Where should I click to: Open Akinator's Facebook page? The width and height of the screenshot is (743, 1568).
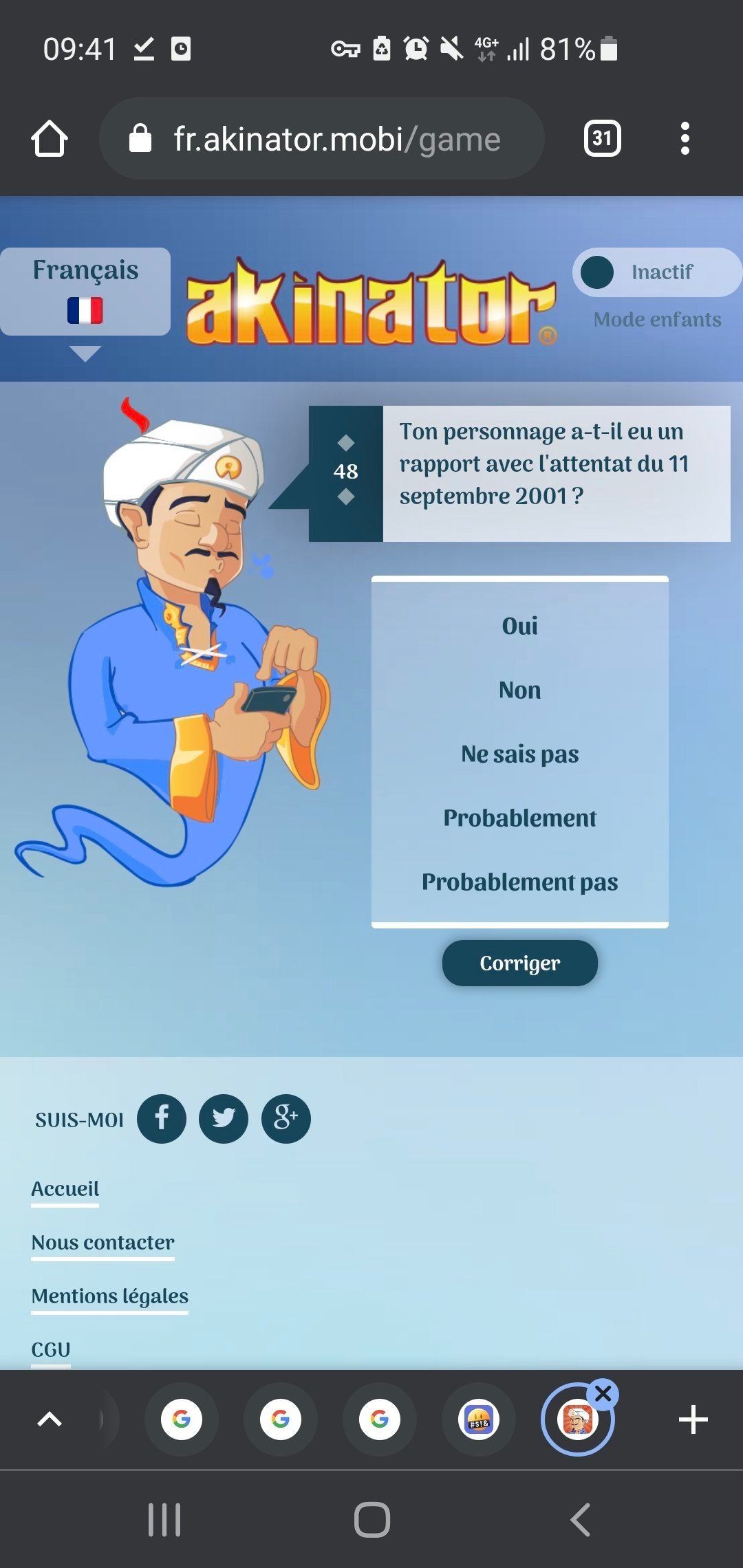pos(162,1119)
